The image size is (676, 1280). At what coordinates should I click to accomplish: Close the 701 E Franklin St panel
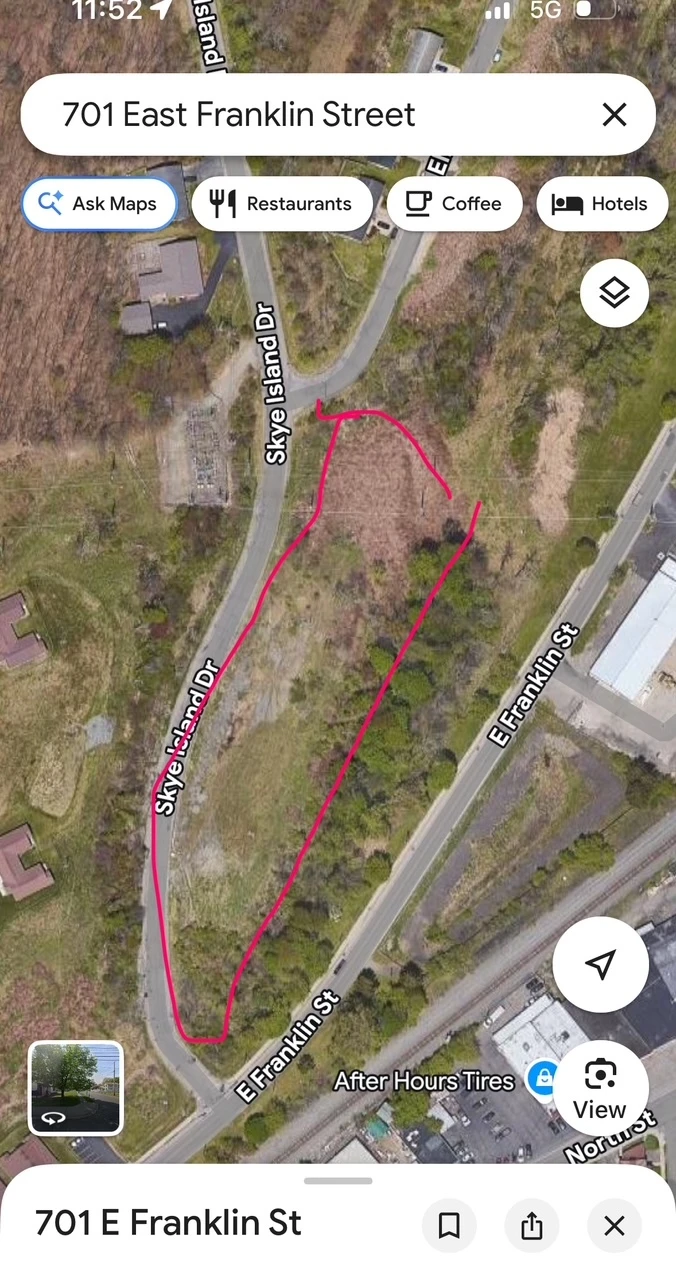tap(614, 1225)
